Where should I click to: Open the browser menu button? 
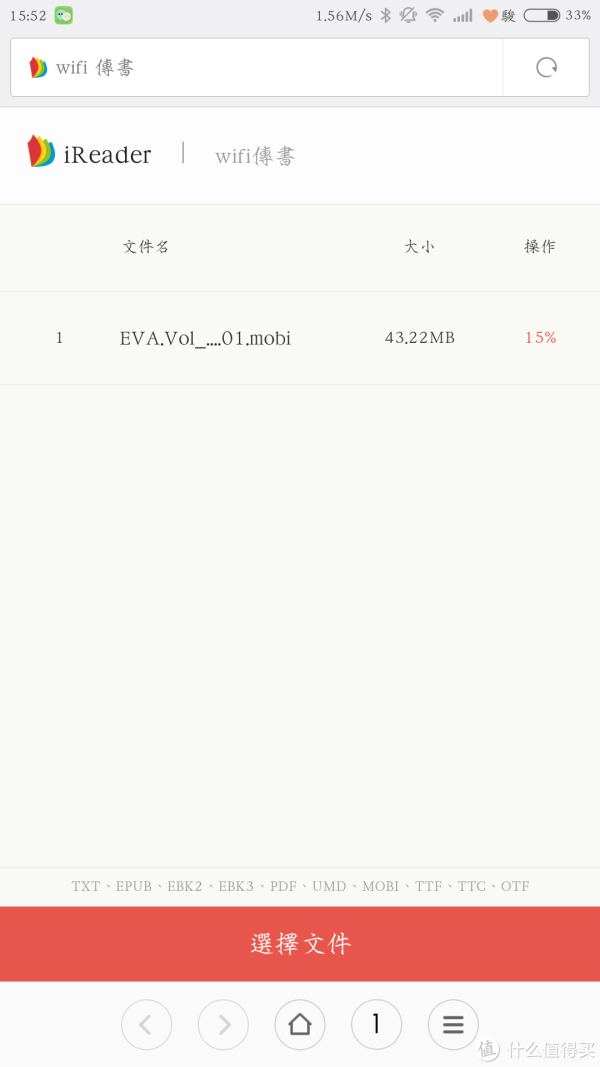(x=453, y=1024)
